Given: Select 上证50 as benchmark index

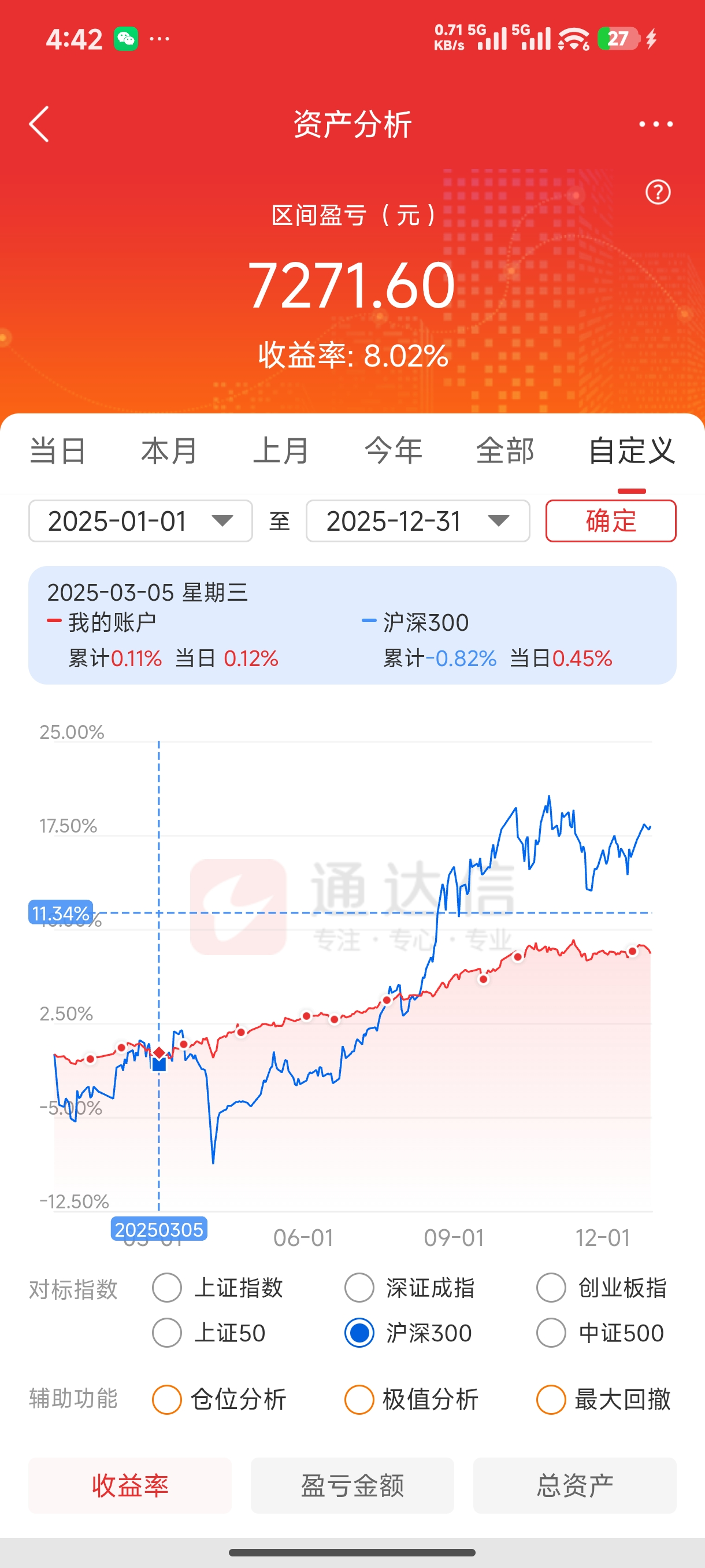Looking at the screenshot, I should tap(209, 1333).
